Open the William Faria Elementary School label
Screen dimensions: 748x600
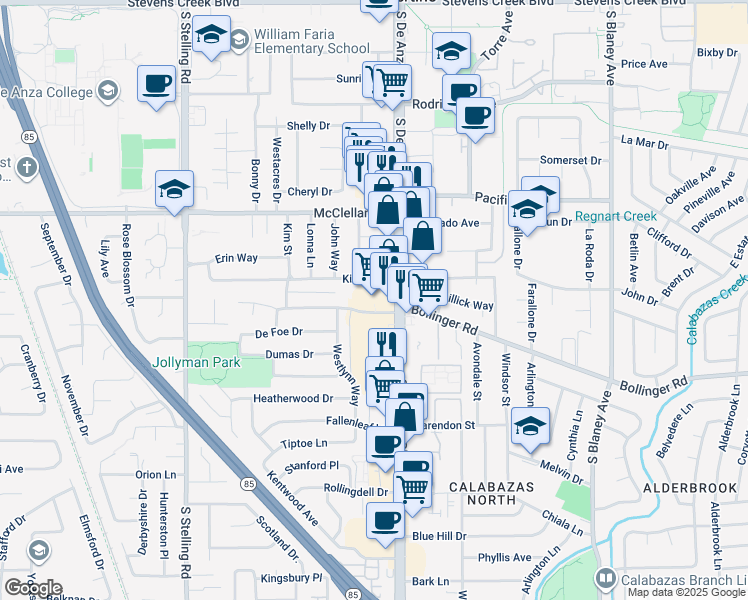pos(312,41)
